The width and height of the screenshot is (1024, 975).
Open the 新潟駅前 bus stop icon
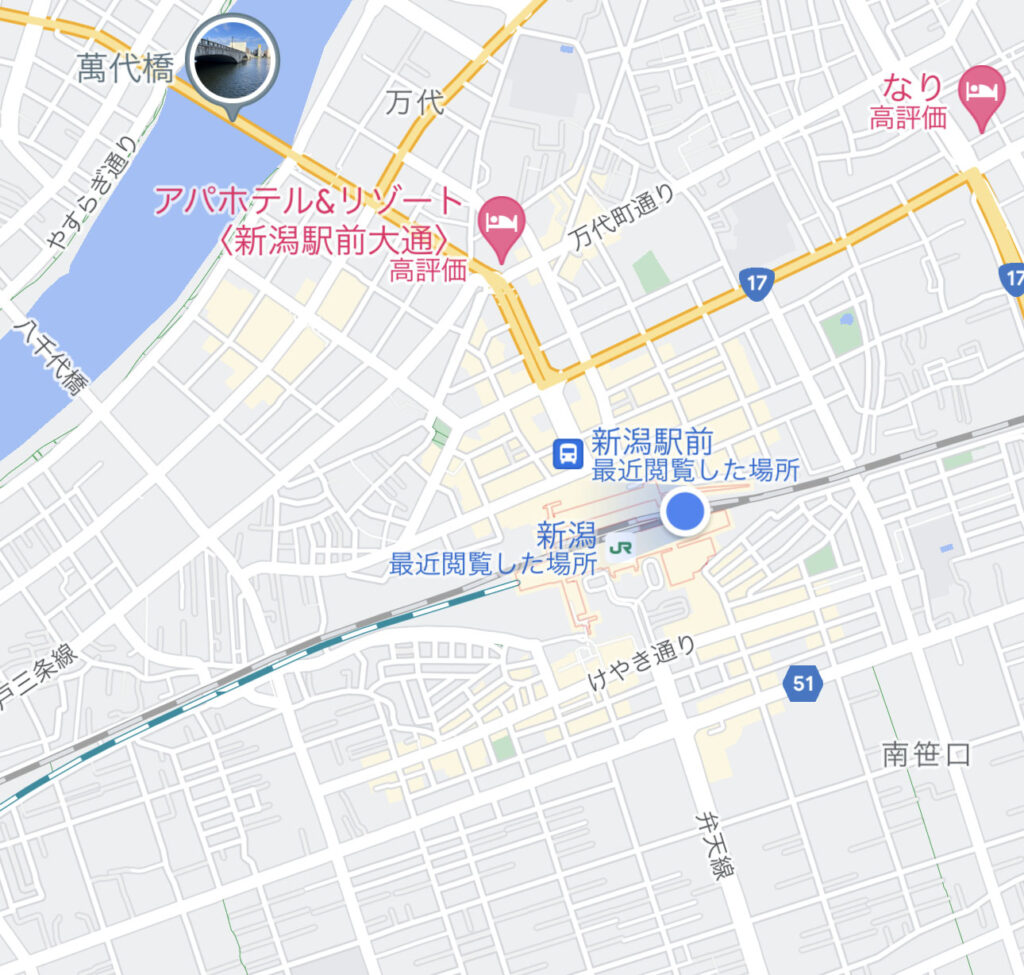click(569, 455)
